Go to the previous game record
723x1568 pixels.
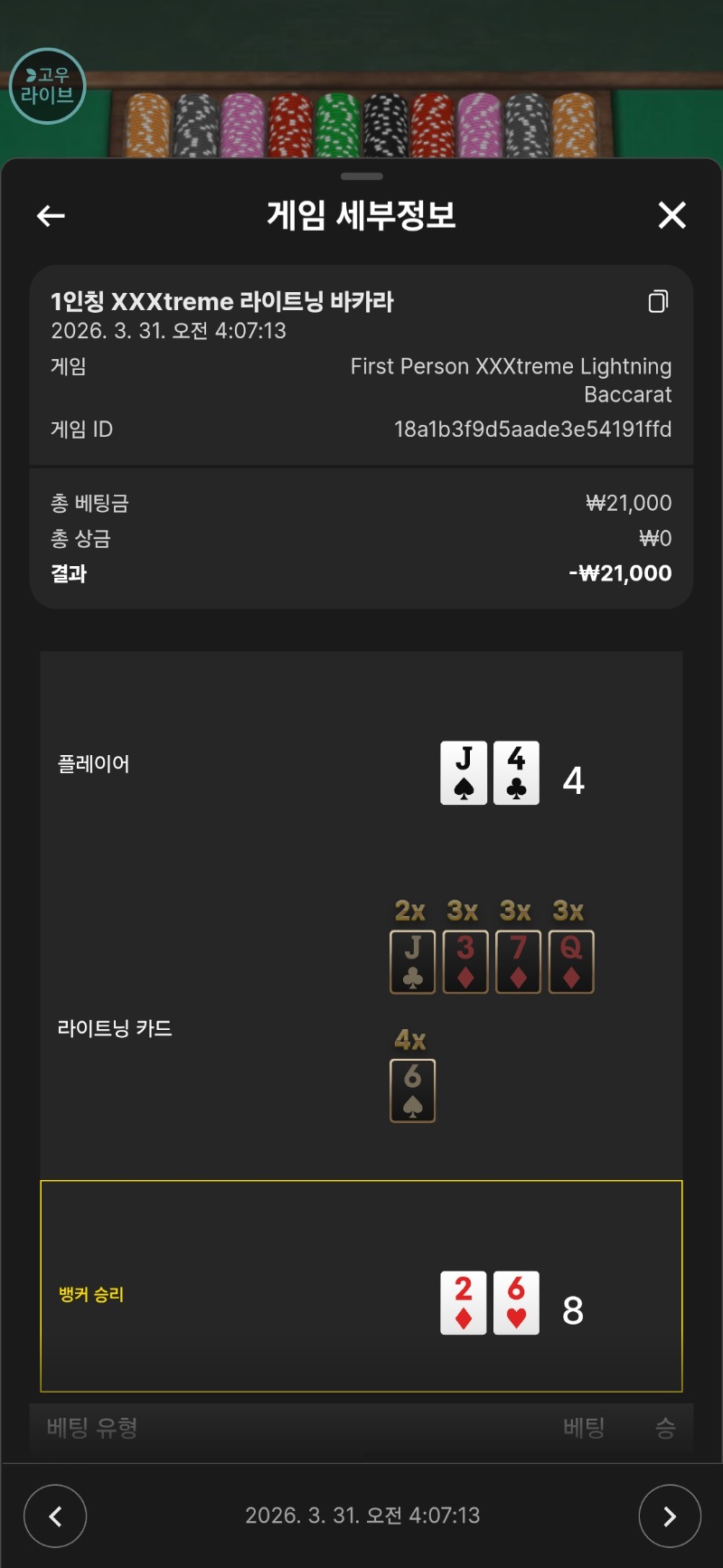(55, 1516)
